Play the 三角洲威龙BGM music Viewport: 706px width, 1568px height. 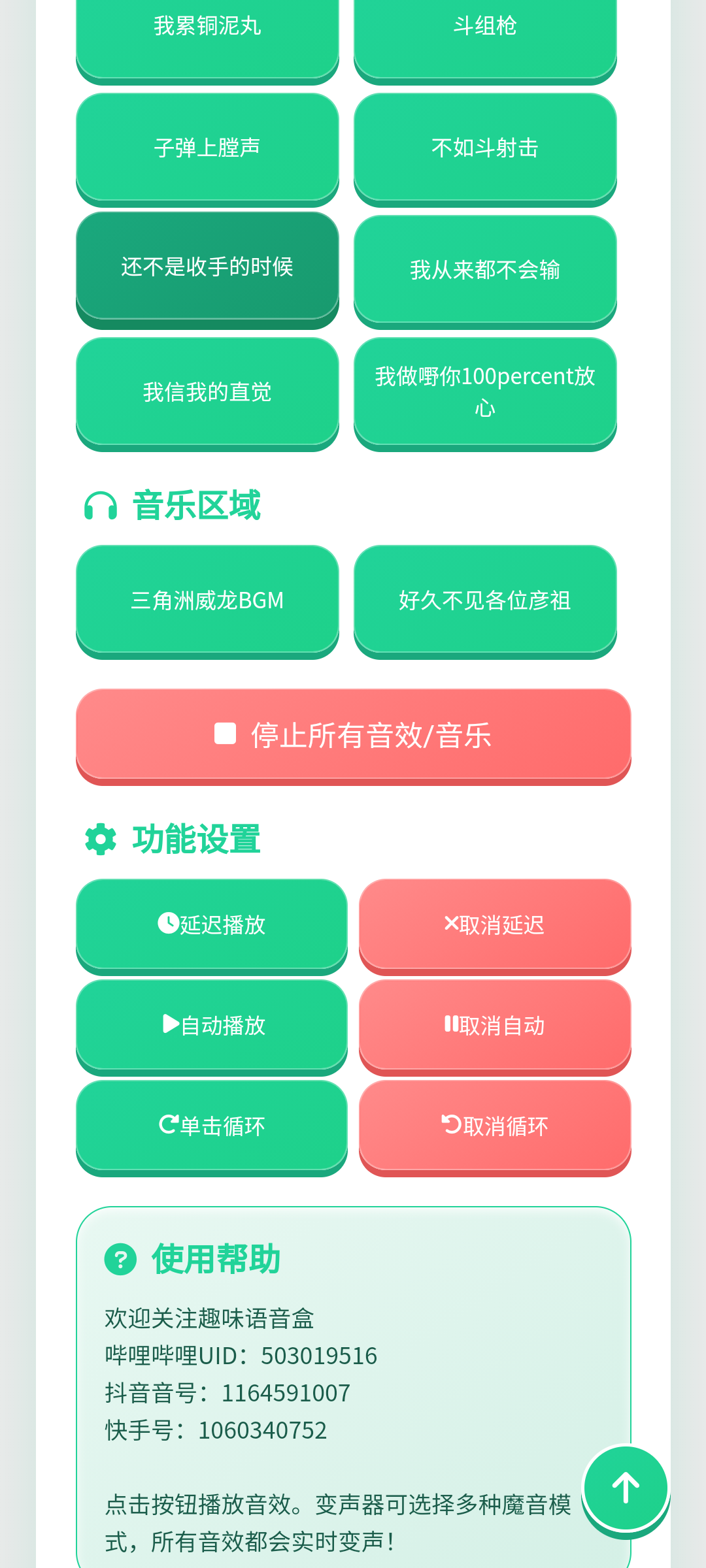pos(207,602)
